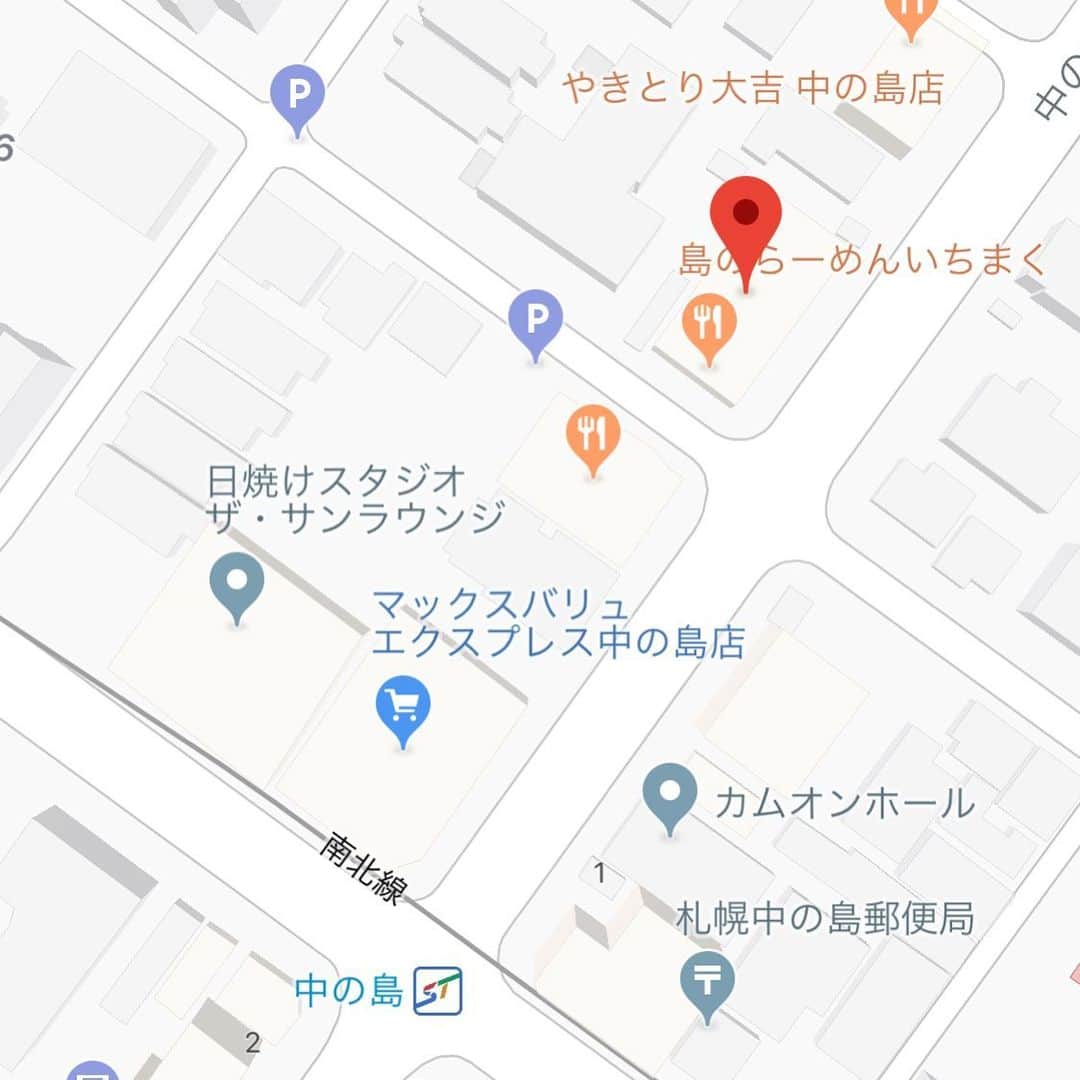Select the カムオンホール place marker
The width and height of the screenshot is (1080, 1080).
[670, 793]
